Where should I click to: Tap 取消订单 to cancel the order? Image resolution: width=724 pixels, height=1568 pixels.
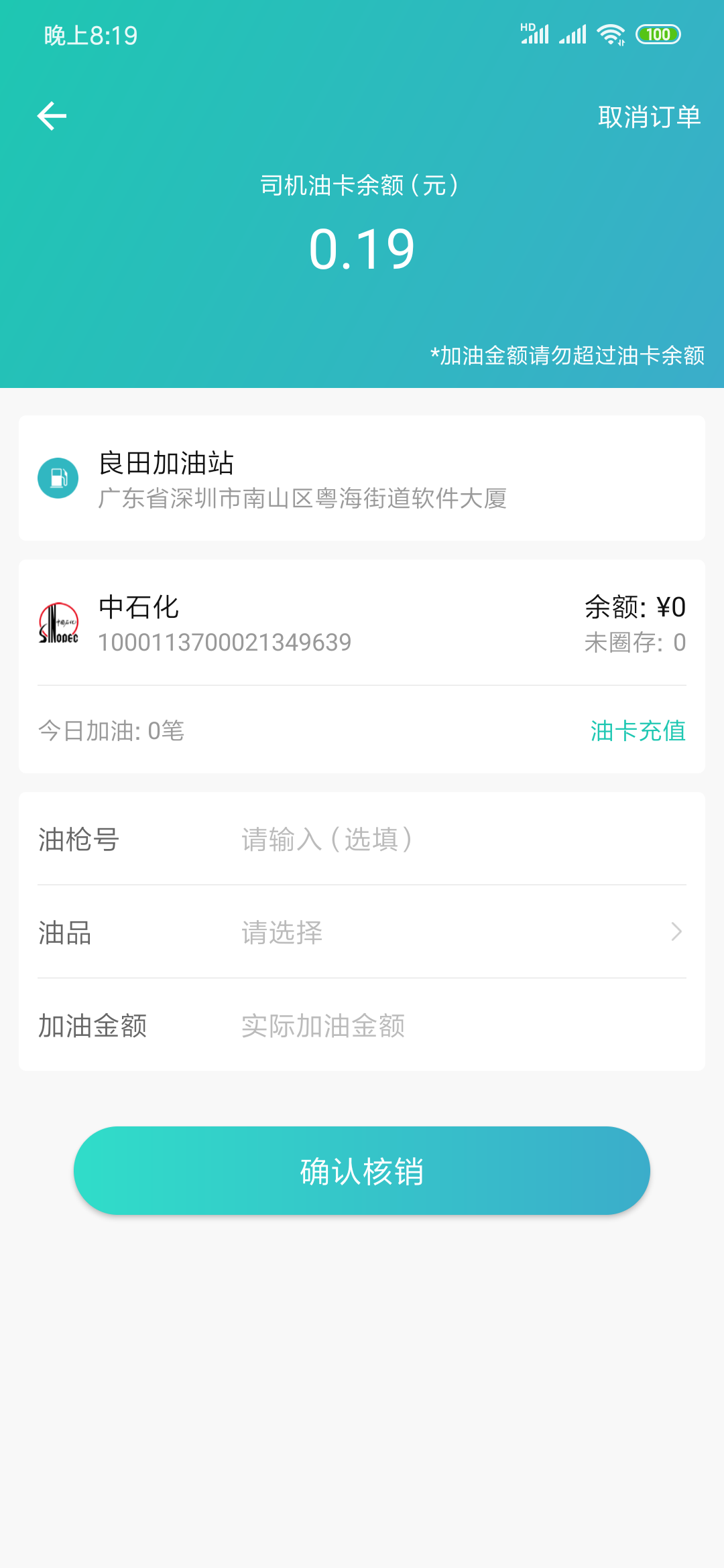pyautogui.click(x=649, y=117)
